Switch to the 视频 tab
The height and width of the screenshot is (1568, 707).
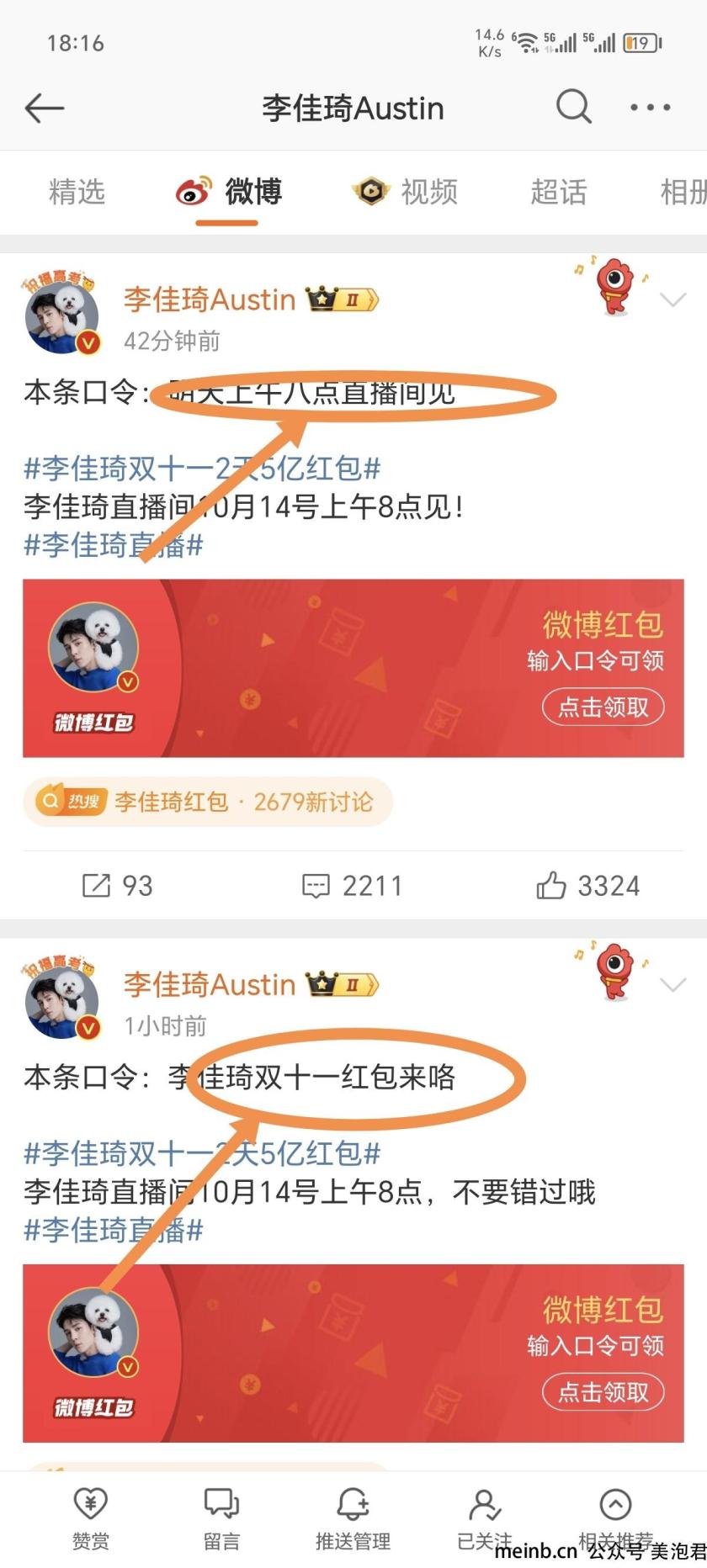pyautogui.click(x=407, y=192)
